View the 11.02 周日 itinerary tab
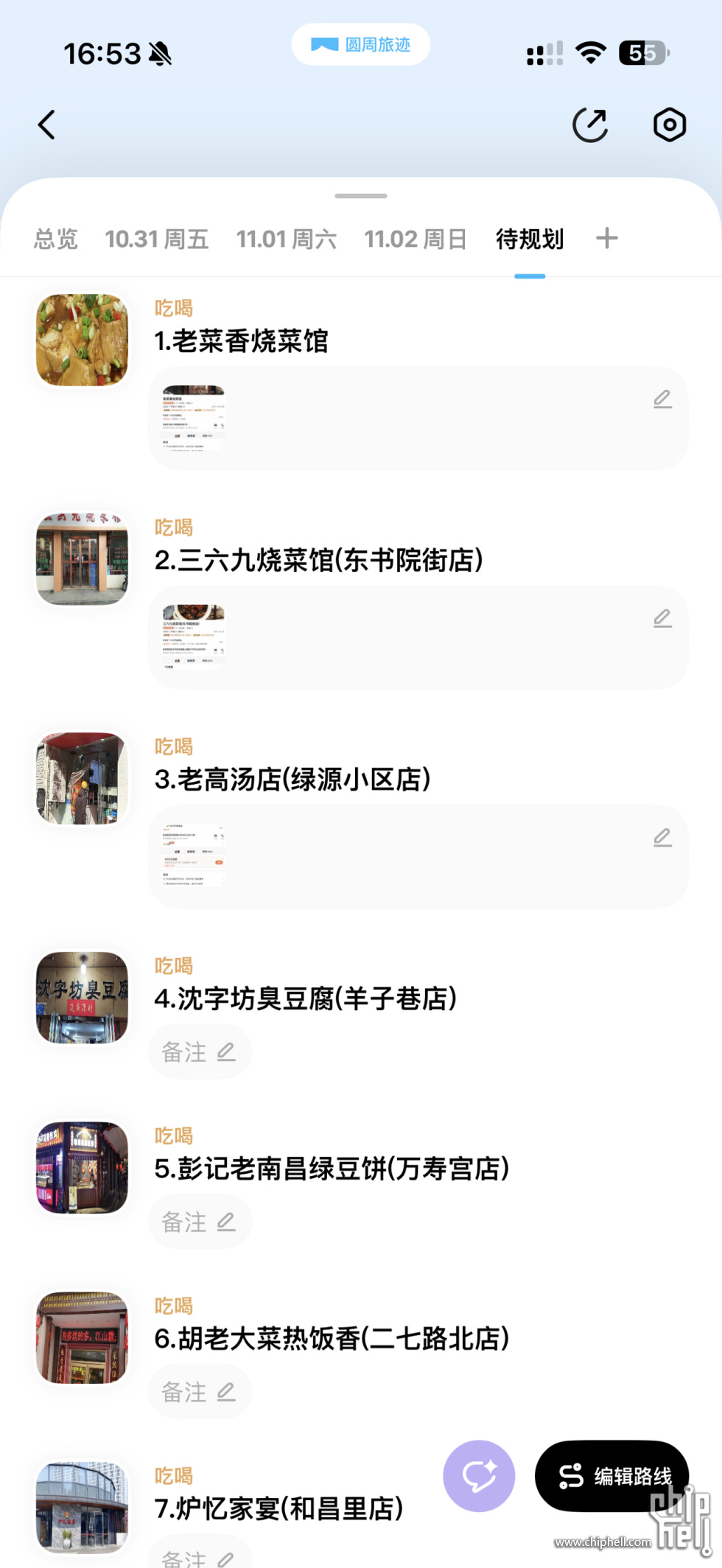 tap(416, 239)
